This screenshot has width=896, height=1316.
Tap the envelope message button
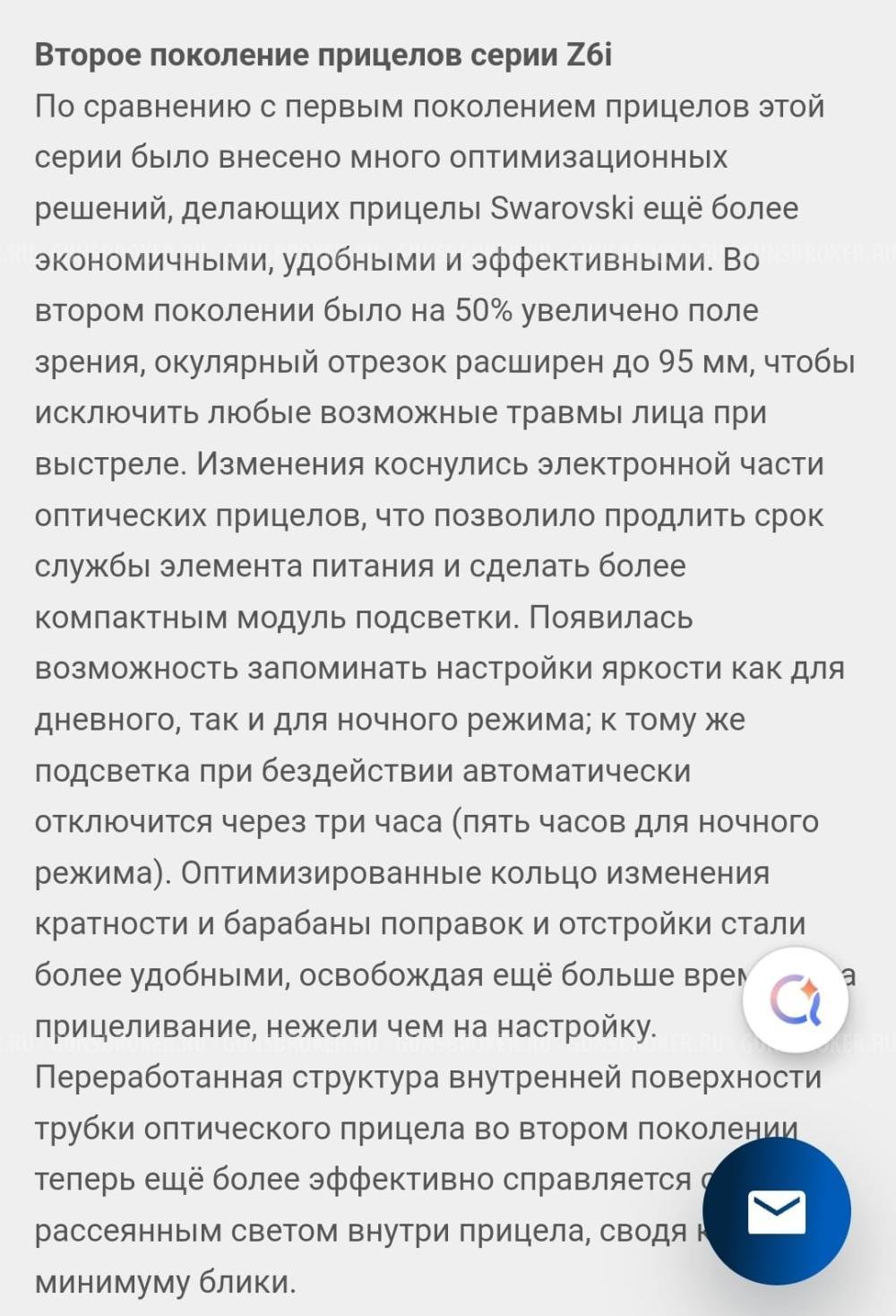point(777,1213)
